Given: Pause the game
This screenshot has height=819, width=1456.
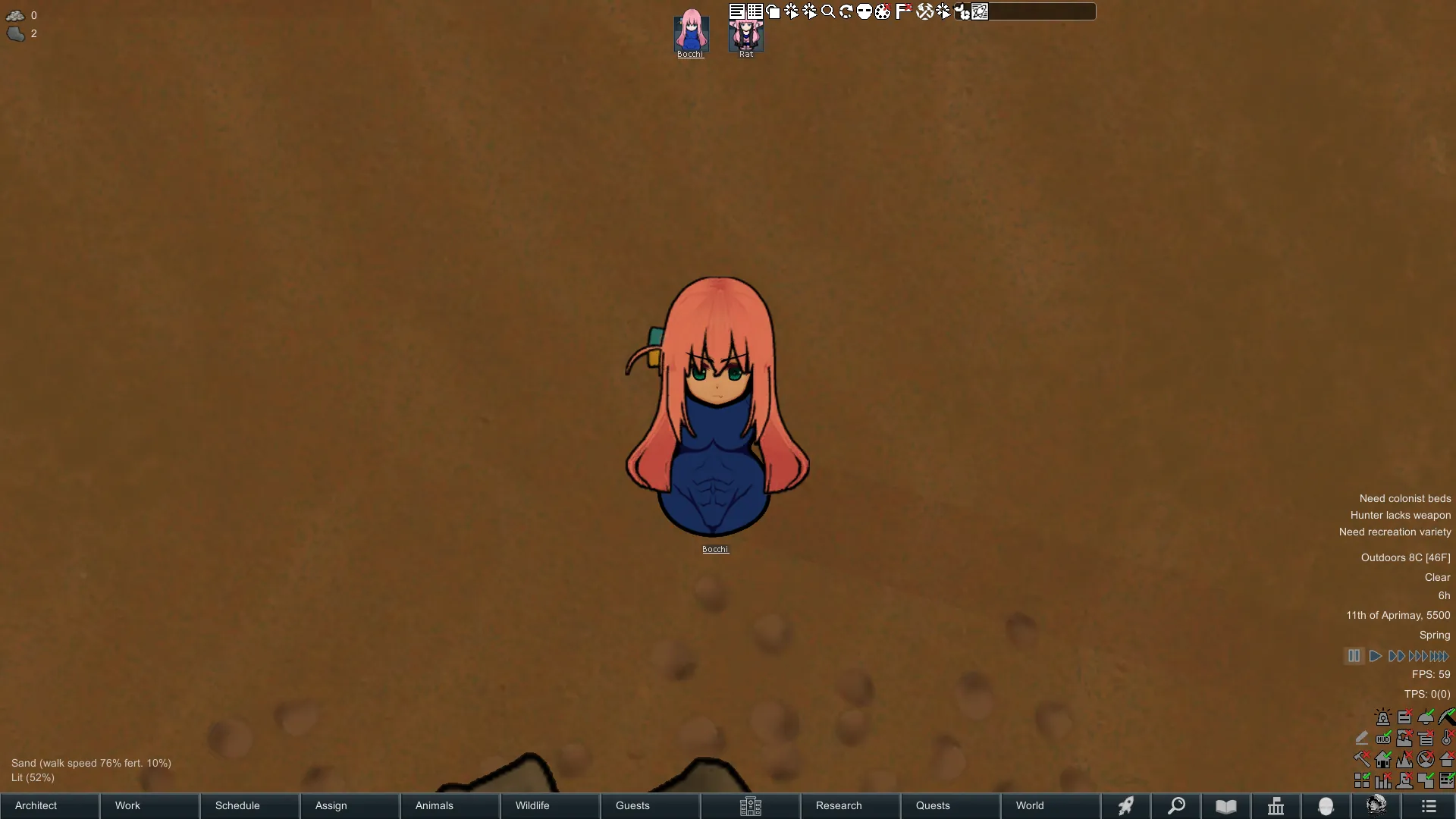Looking at the screenshot, I should [x=1354, y=656].
